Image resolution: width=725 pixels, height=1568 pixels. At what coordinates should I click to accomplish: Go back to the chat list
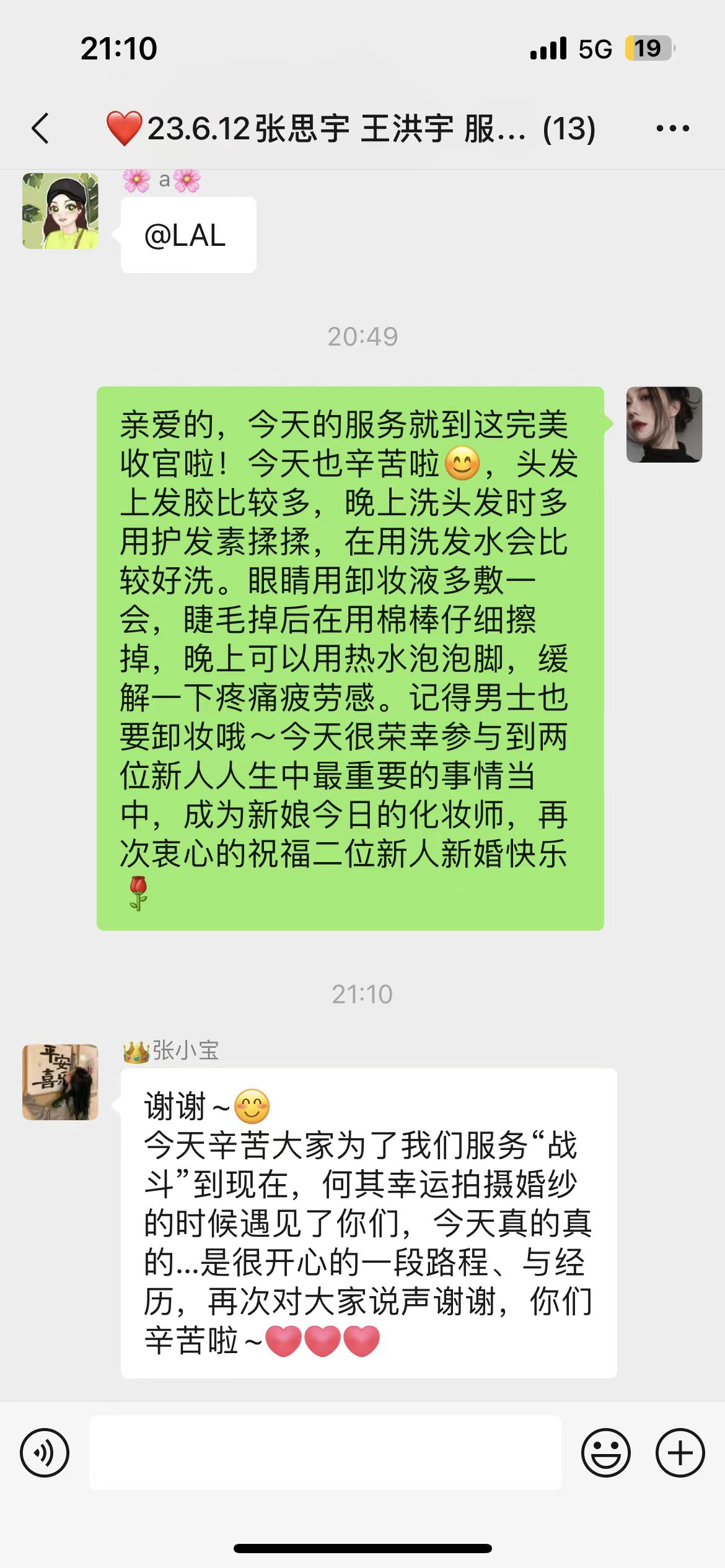click(40, 129)
